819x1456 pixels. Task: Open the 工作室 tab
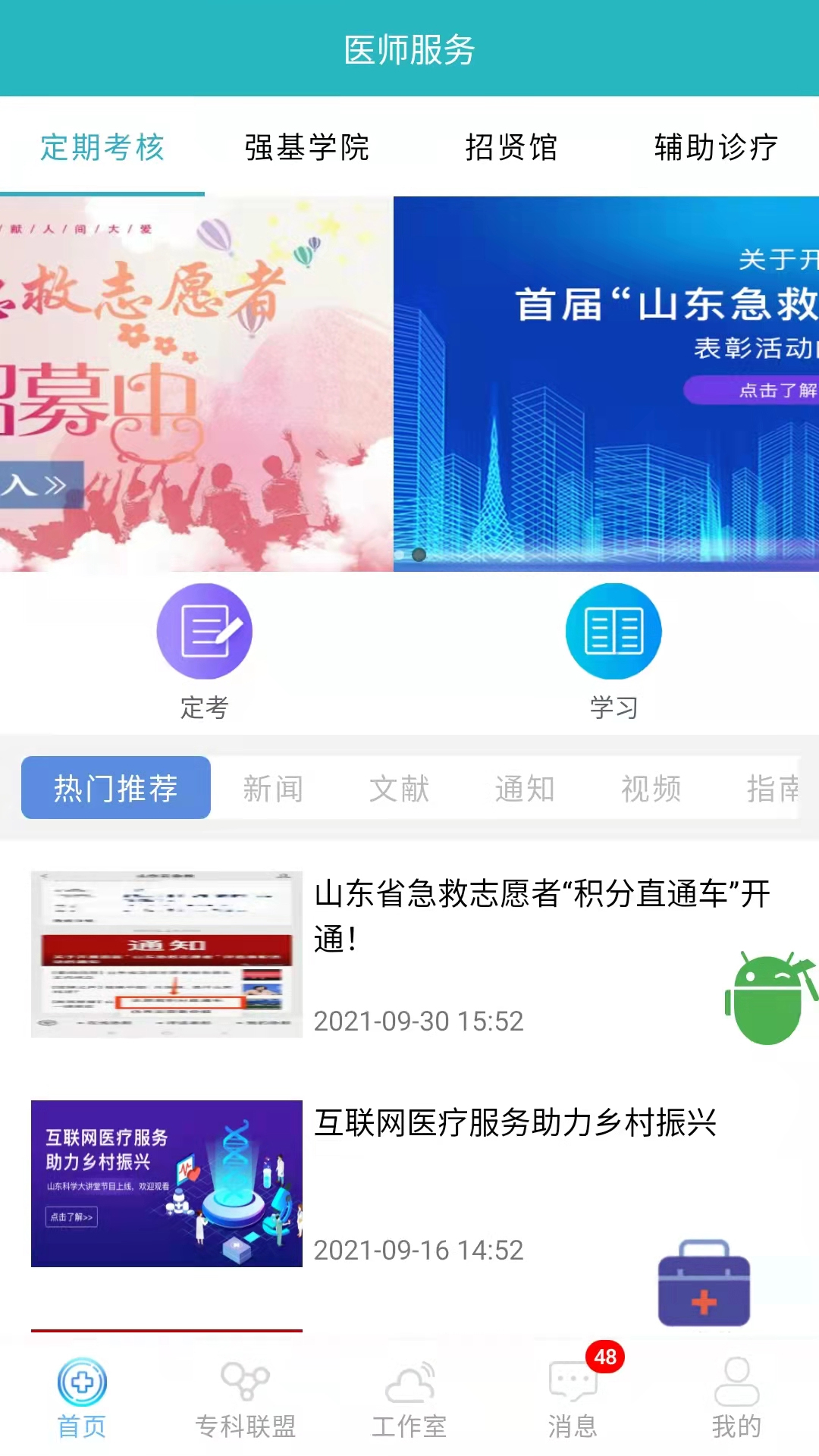(x=409, y=1399)
